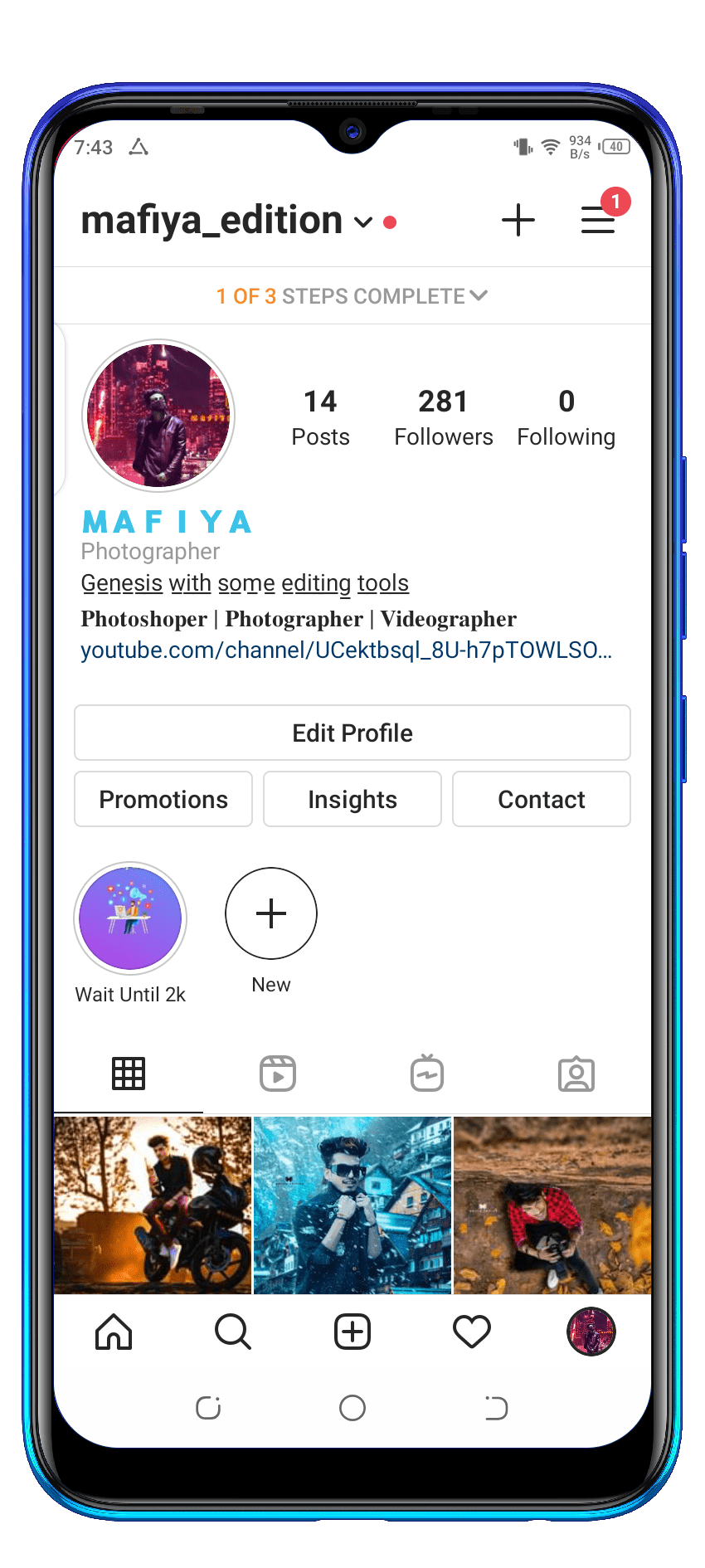The width and height of the screenshot is (705, 1568).
Task: Open the 281 Followers list
Action: point(443,417)
